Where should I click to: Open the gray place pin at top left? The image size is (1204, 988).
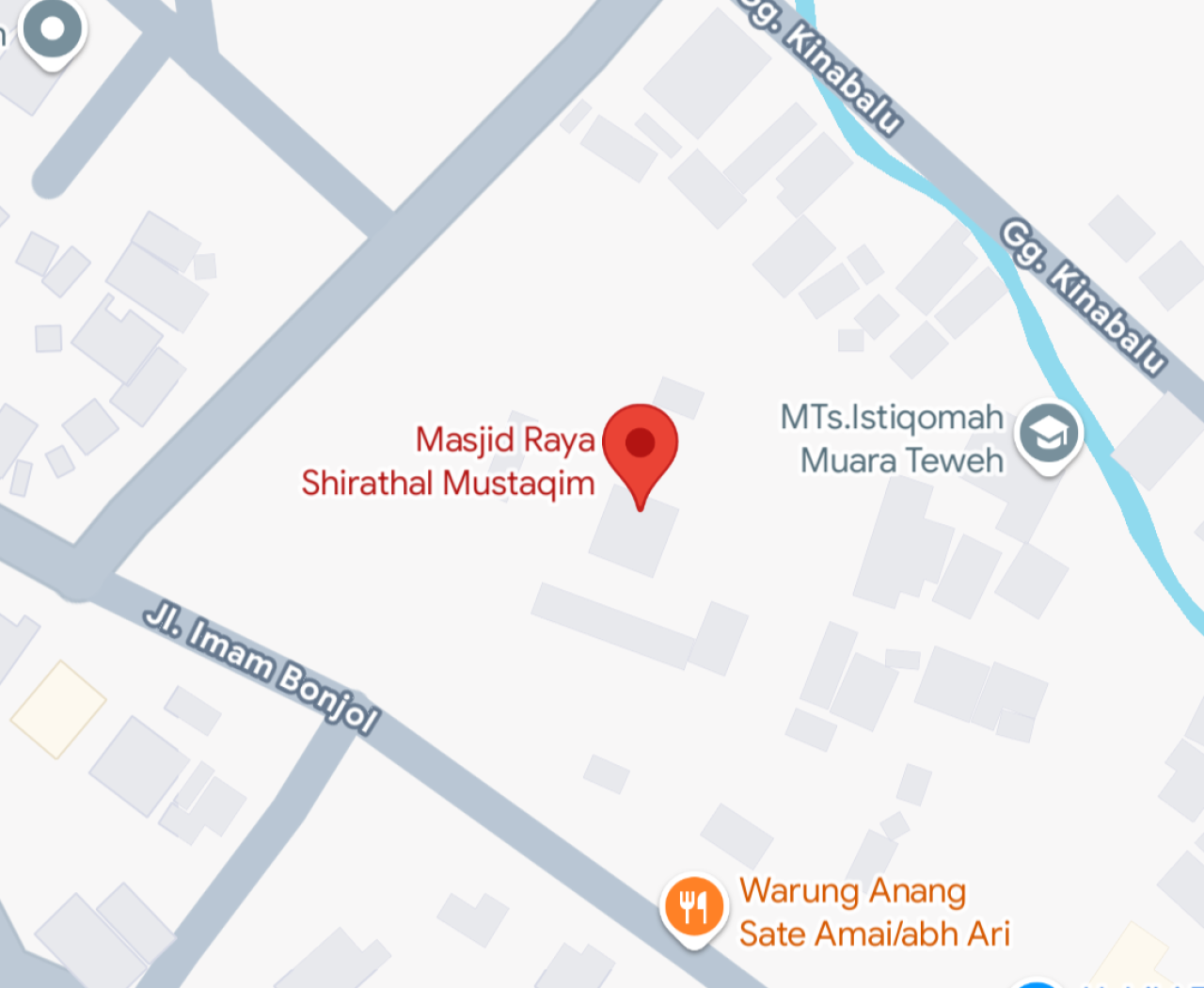(x=53, y=30)
